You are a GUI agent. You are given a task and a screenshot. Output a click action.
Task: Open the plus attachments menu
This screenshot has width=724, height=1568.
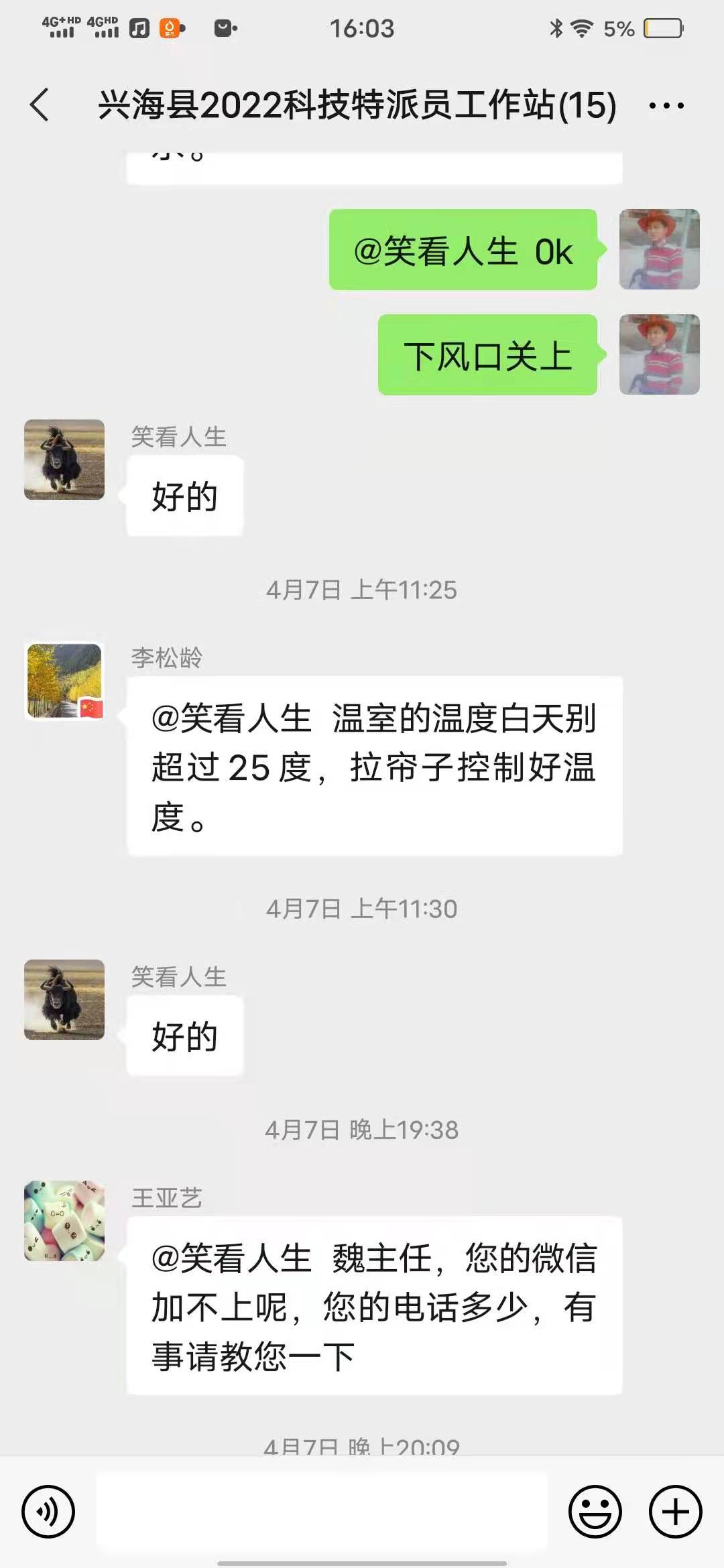click(675, 1512)
